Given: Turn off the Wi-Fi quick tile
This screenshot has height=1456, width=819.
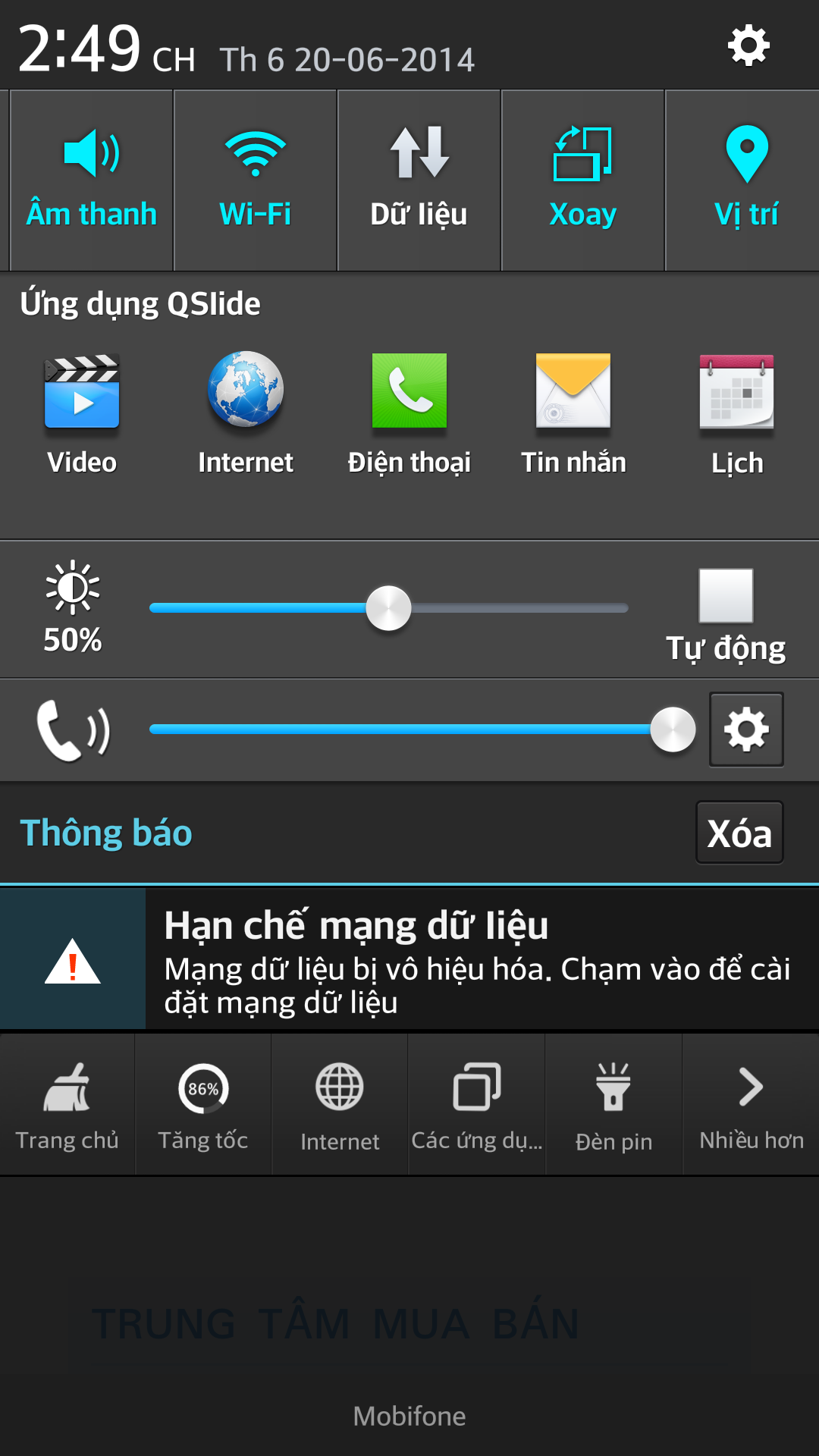Looking at the screenshot, I should 256,180.
